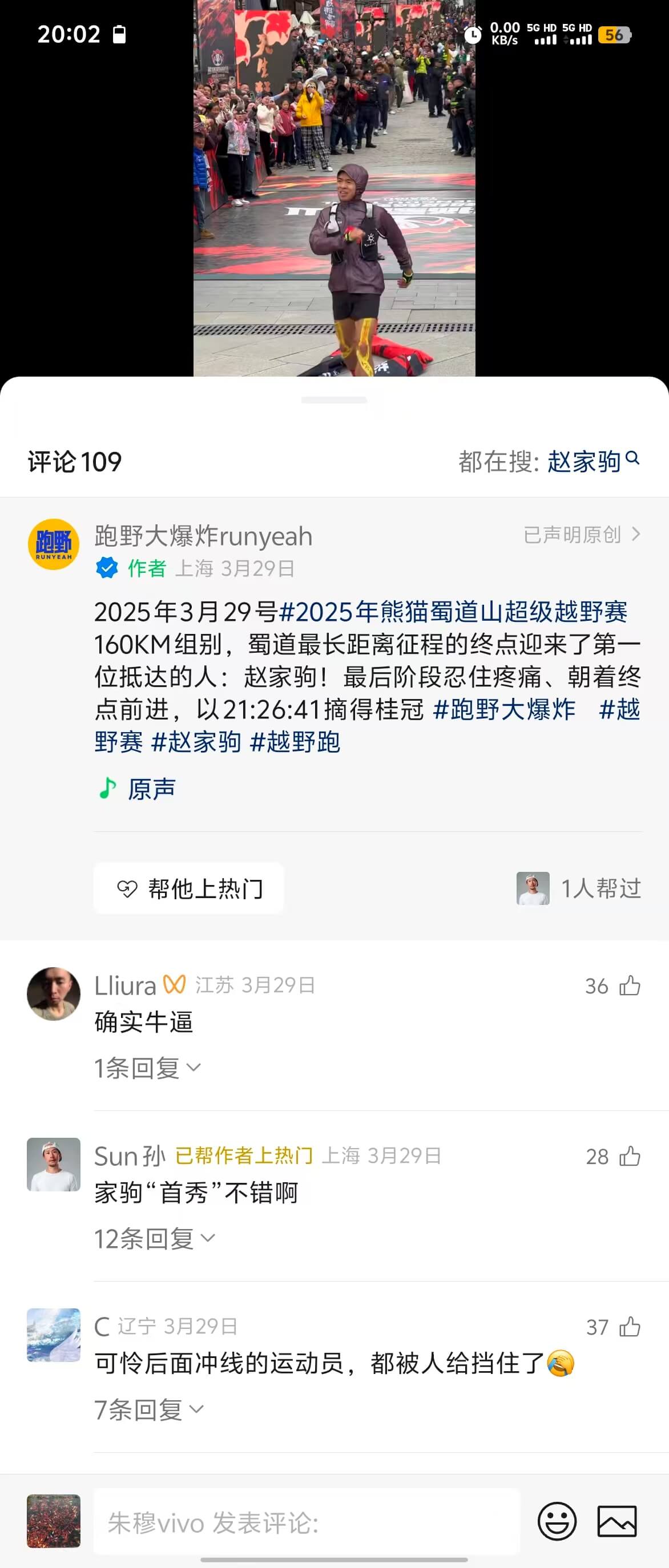The height and width of the screenshot is (1568, 669).
Task: Open the #跑野大爆炸 hashtag
Action: point(503,709)
